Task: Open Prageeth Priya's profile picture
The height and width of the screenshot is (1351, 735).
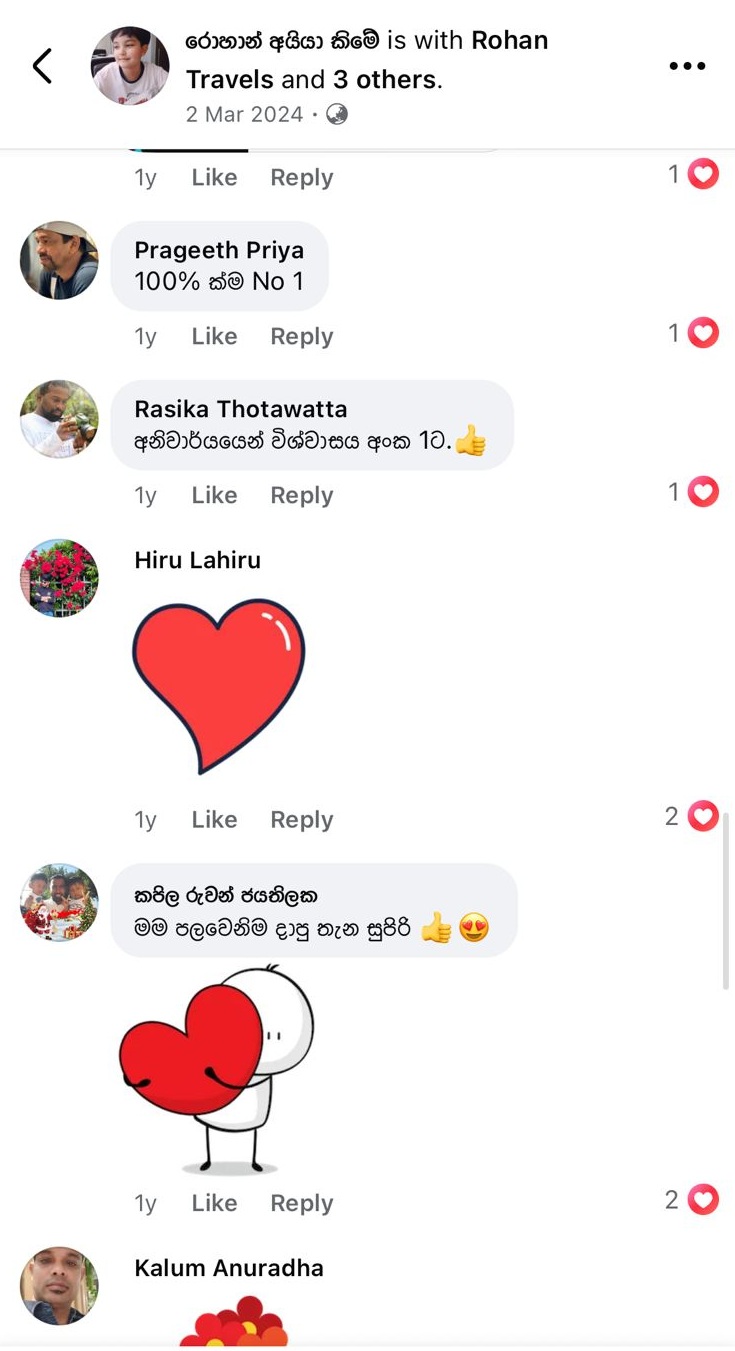Action: pos(60,260)
